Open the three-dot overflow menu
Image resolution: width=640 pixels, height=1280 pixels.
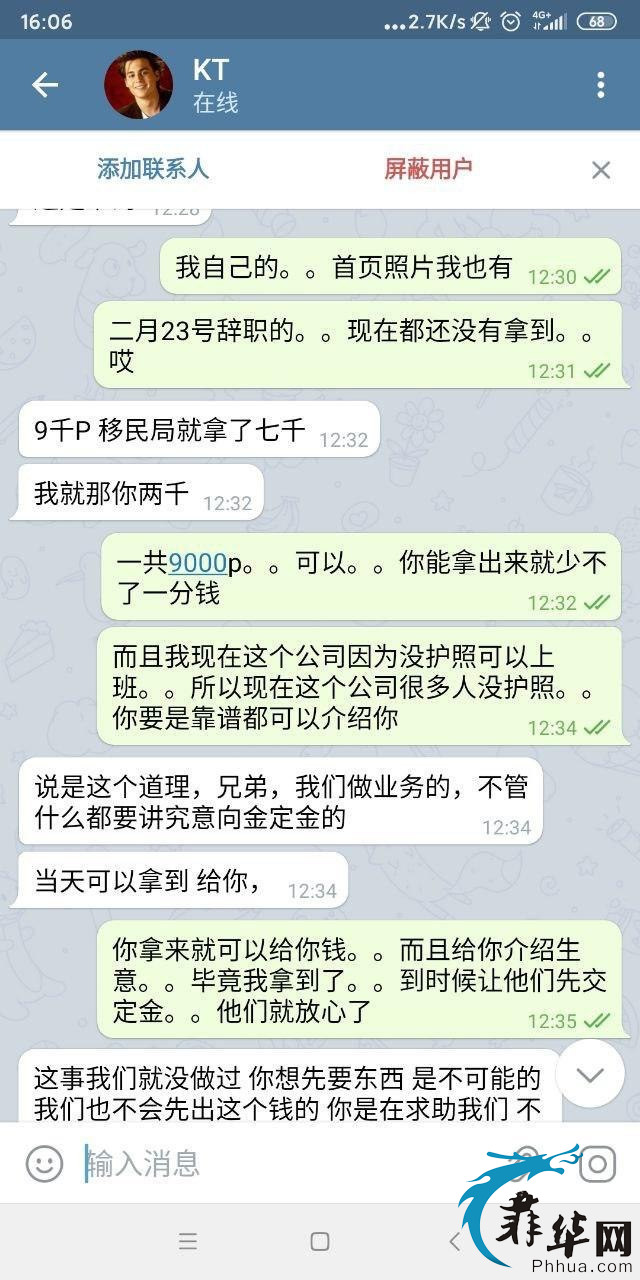tap(600, 85)
